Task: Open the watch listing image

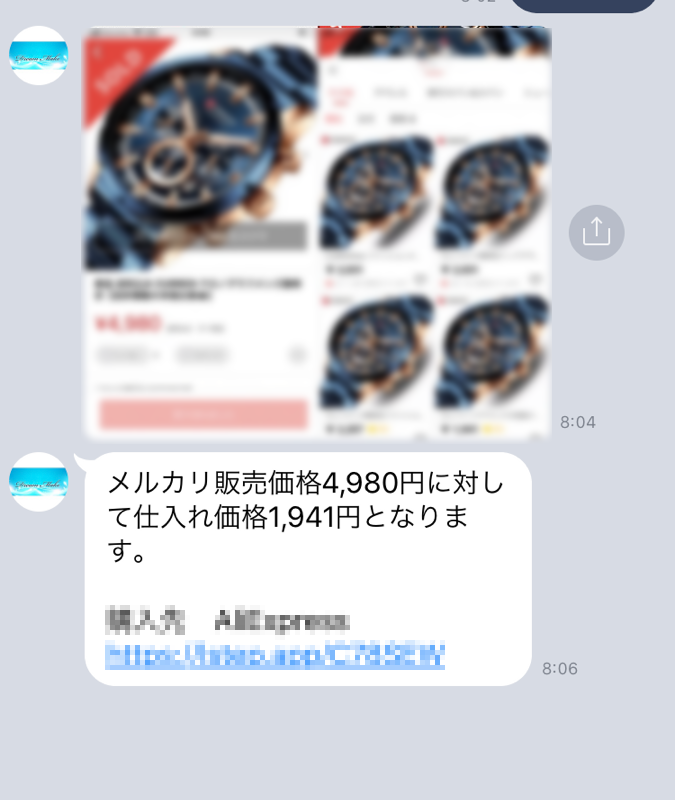Action: pos(316,232)
